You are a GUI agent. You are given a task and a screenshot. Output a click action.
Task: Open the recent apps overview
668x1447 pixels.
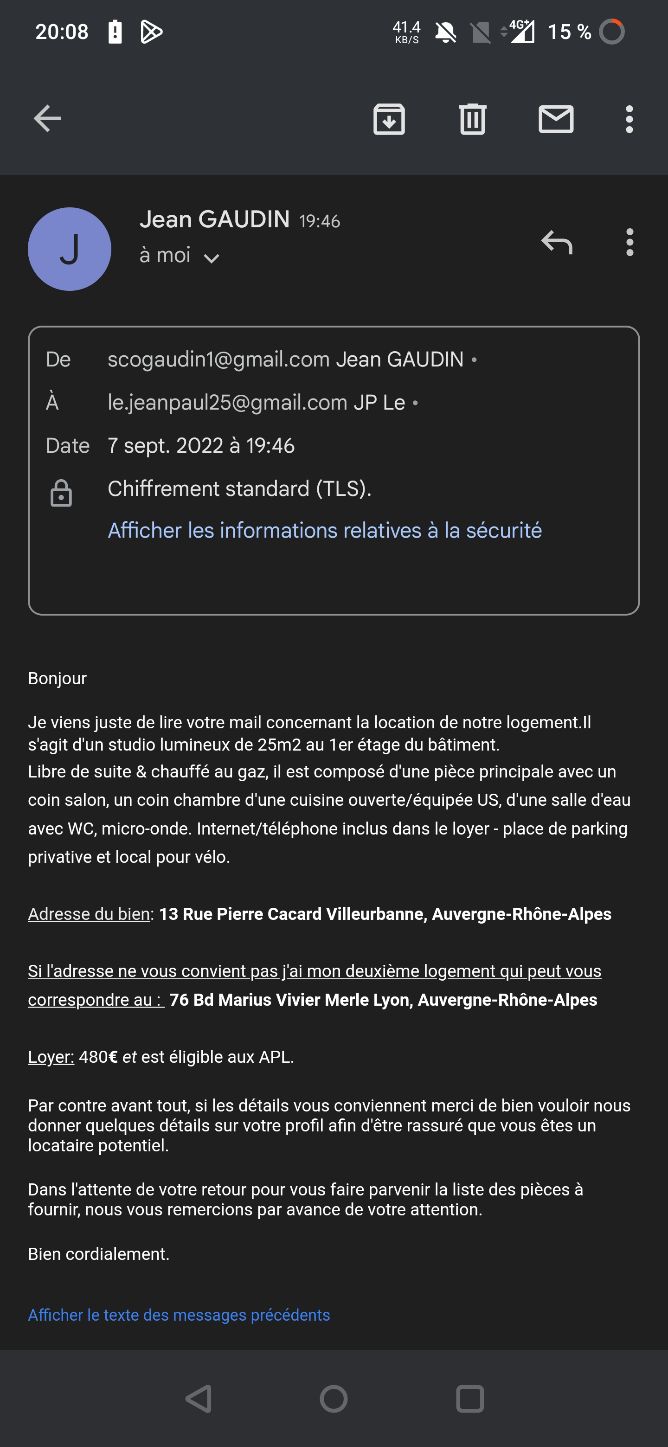(470, 1398)
